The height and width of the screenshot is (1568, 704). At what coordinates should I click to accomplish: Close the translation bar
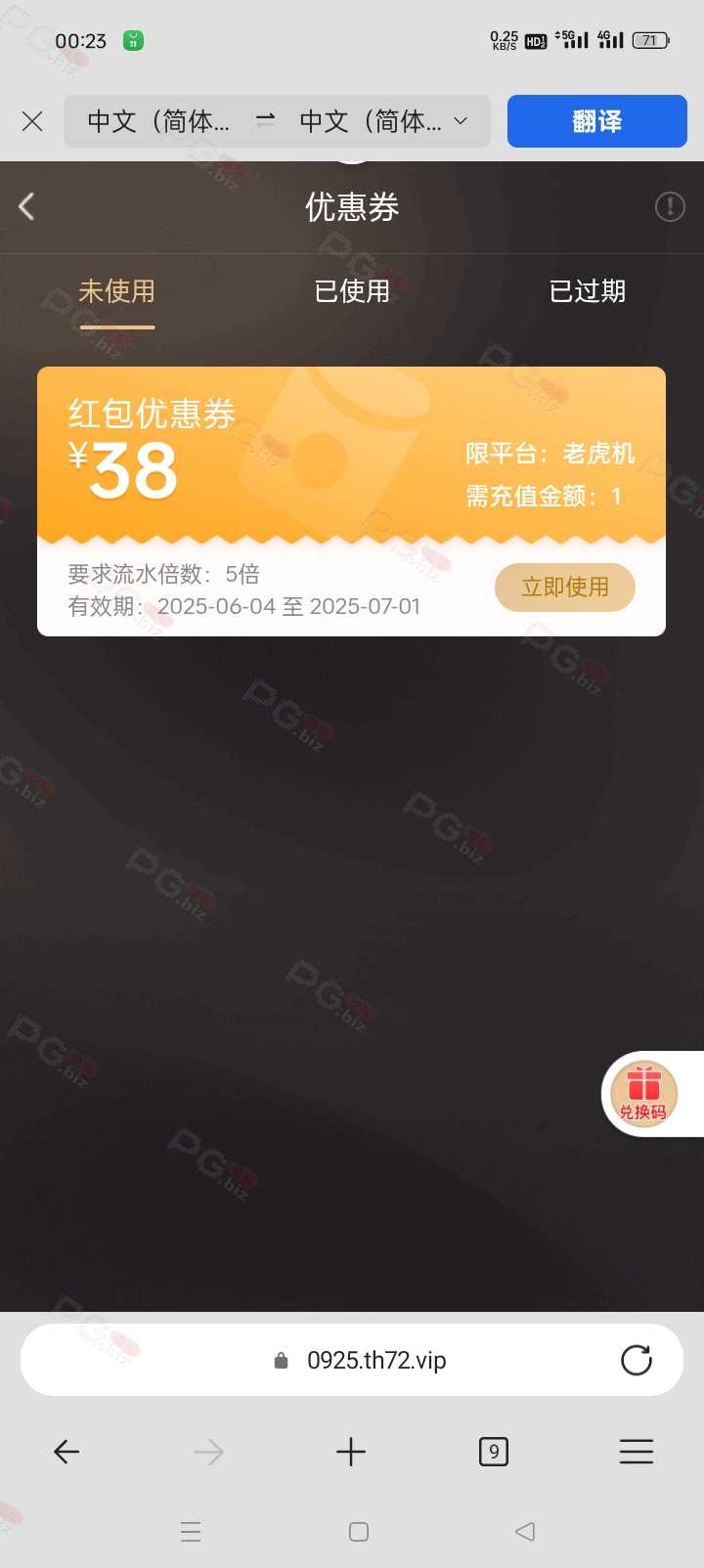point(32,121)
